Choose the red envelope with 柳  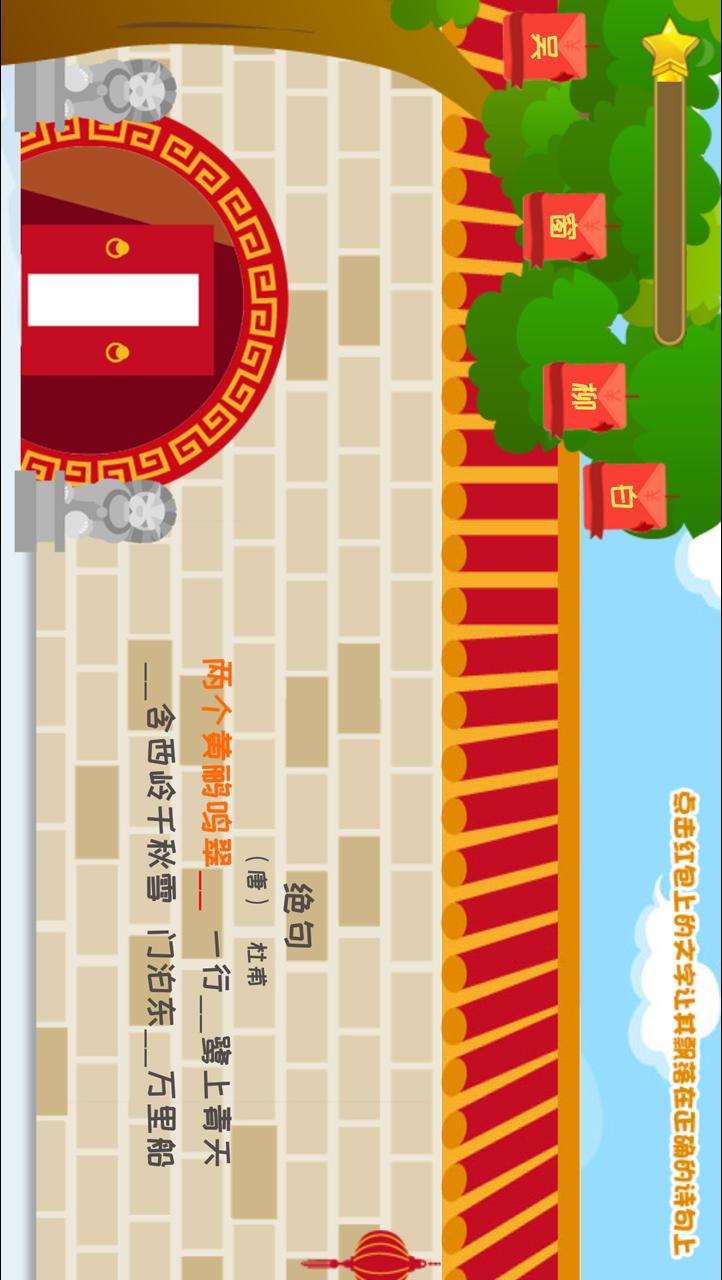tap(585, 397)
